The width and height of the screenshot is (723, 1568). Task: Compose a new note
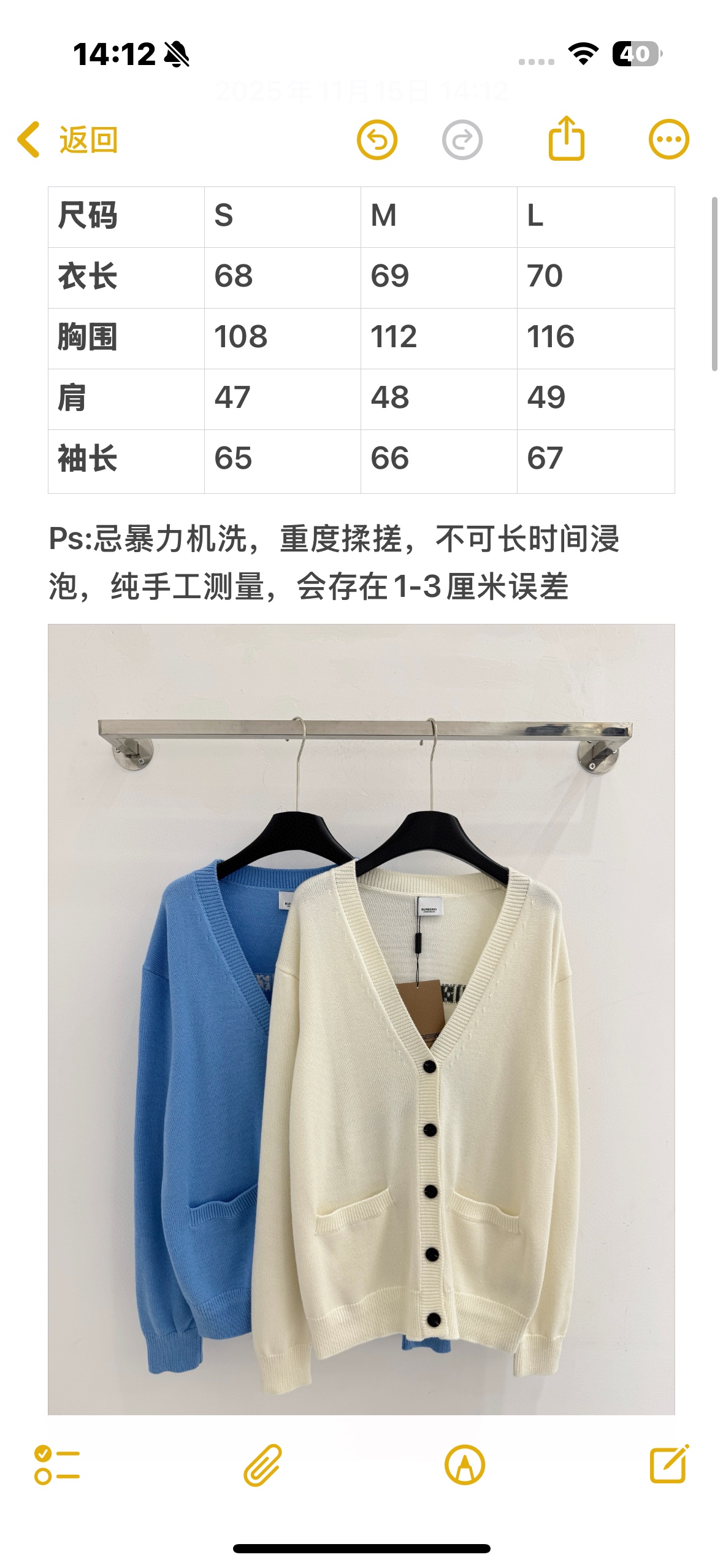coord(669,1464)
